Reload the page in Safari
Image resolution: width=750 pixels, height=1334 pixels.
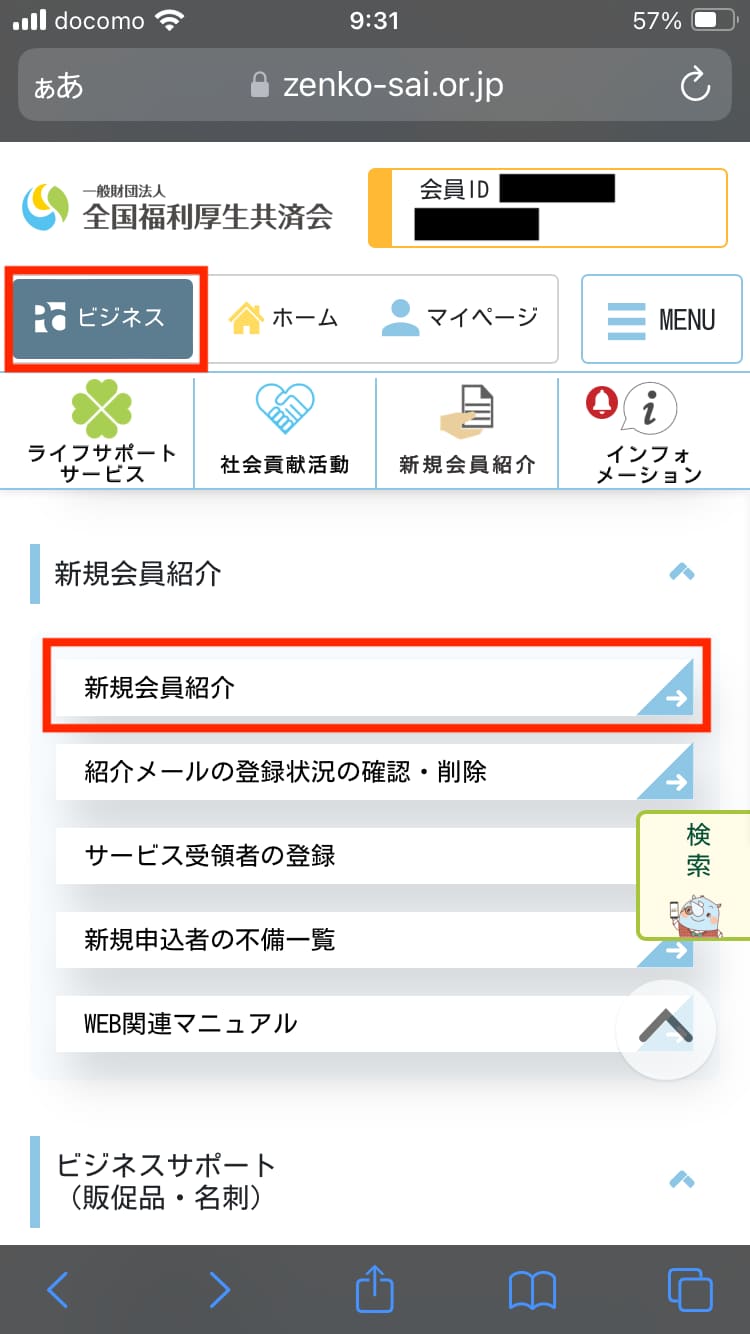[x=694, y=86]
